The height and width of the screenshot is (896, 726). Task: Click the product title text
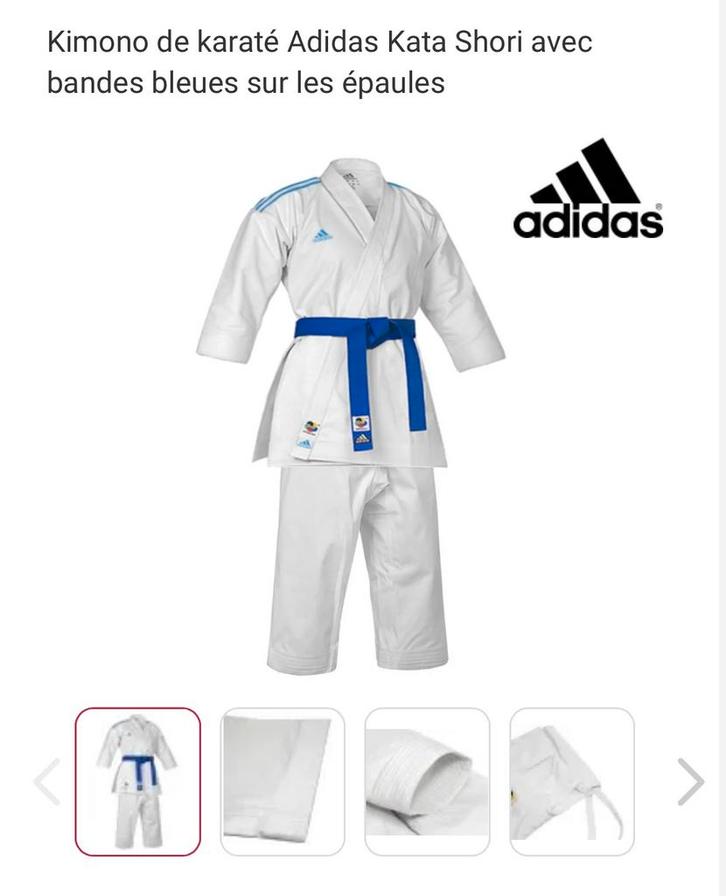tap(320, 62)
